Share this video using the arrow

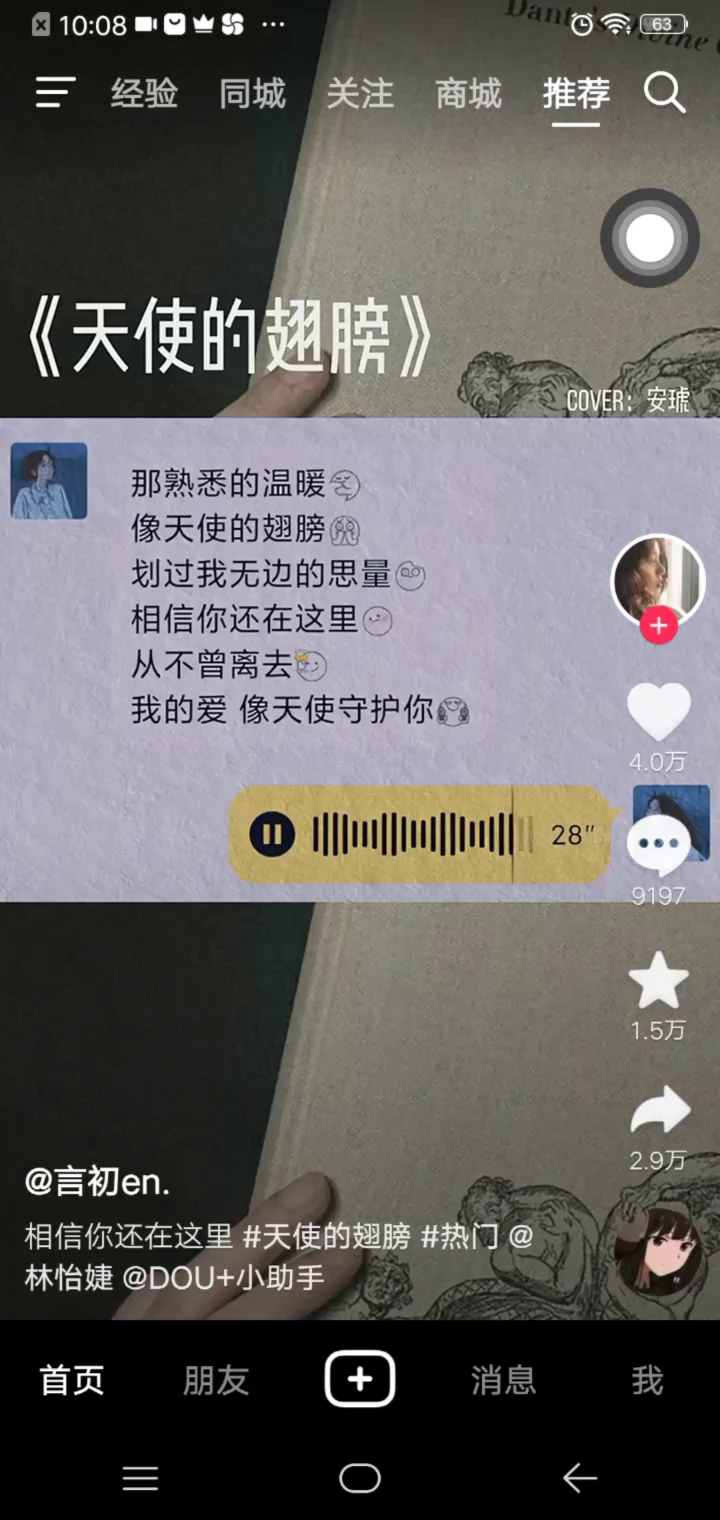point(658,1112)
